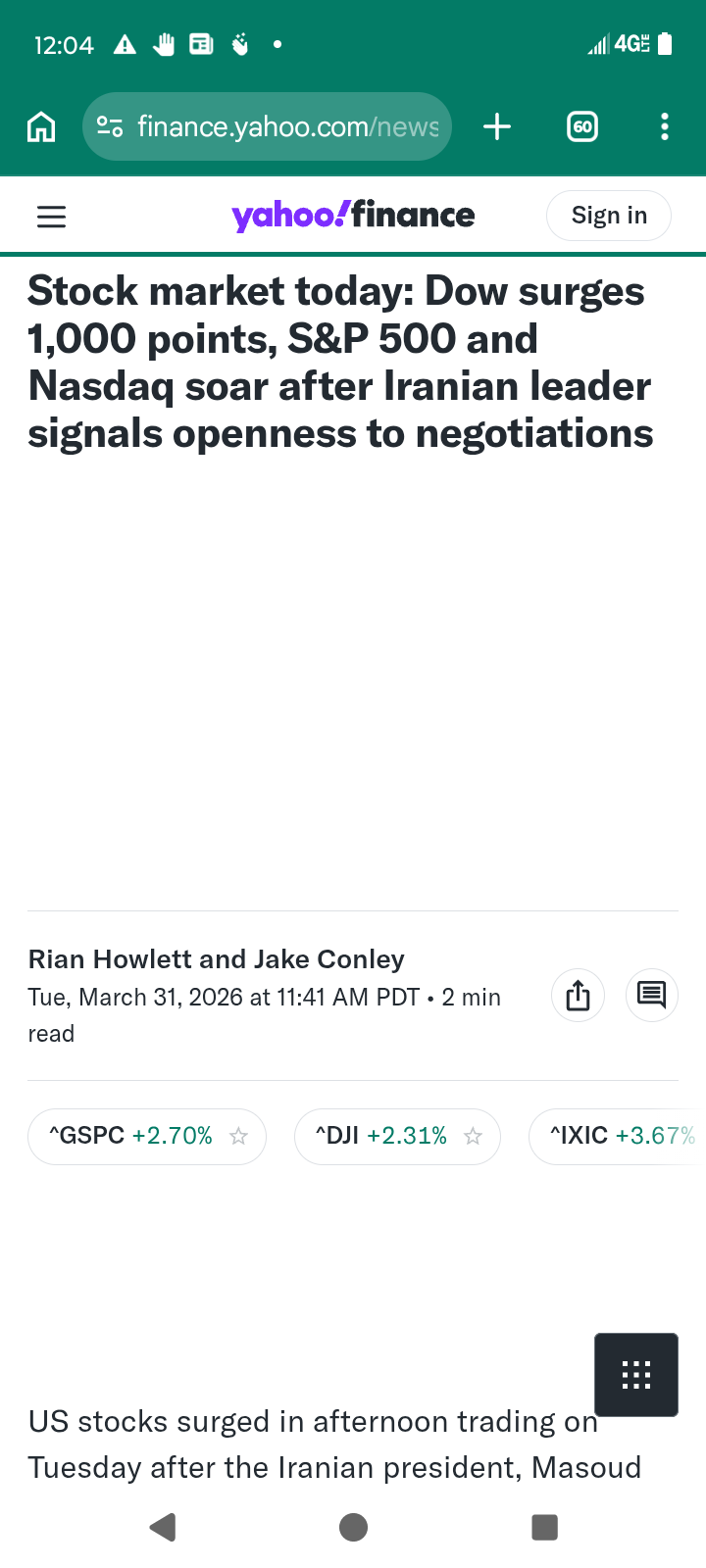Screen dimensions: 706x1568
Task: Show the open tabs switcher
Action: (x=582, y=126)
